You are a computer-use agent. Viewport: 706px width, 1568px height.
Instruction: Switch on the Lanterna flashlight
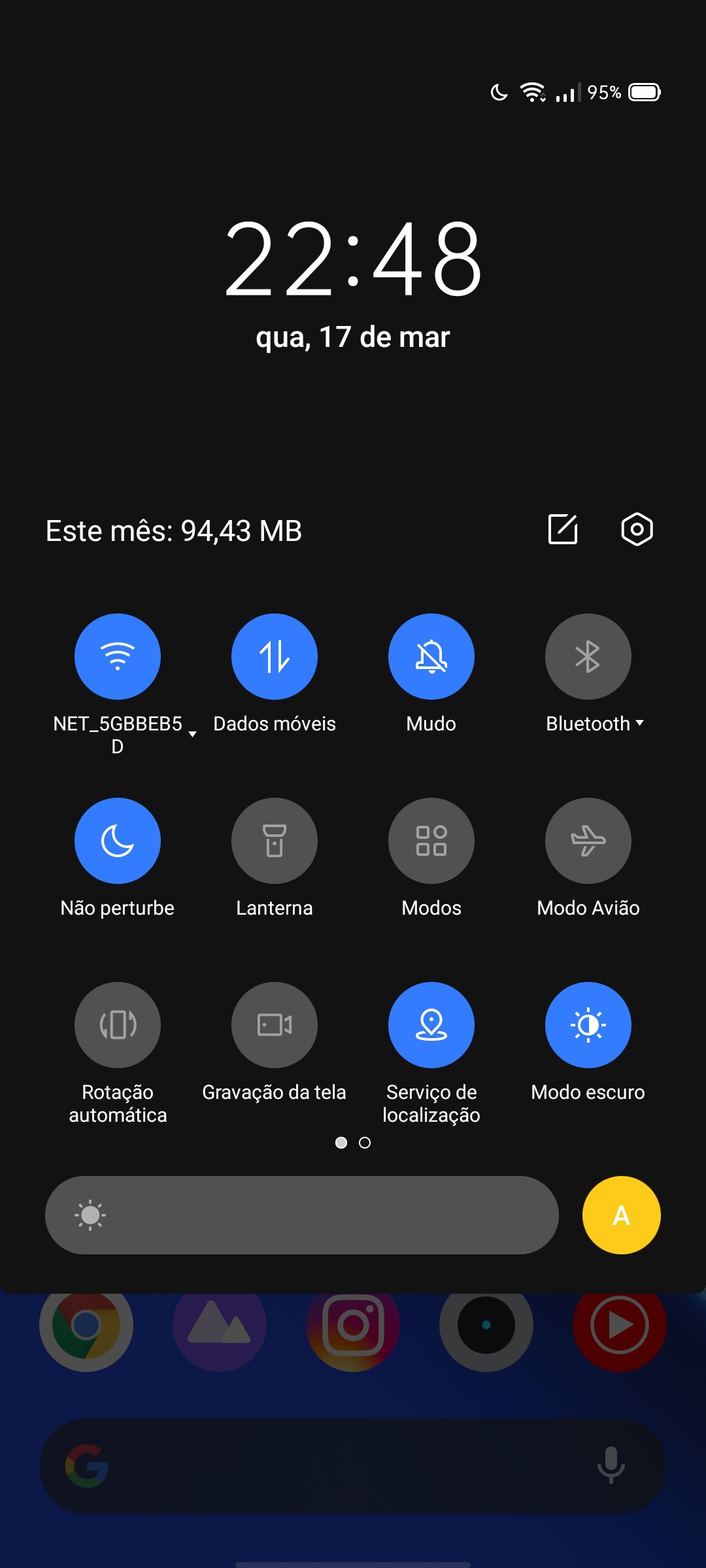pos(275,841)
